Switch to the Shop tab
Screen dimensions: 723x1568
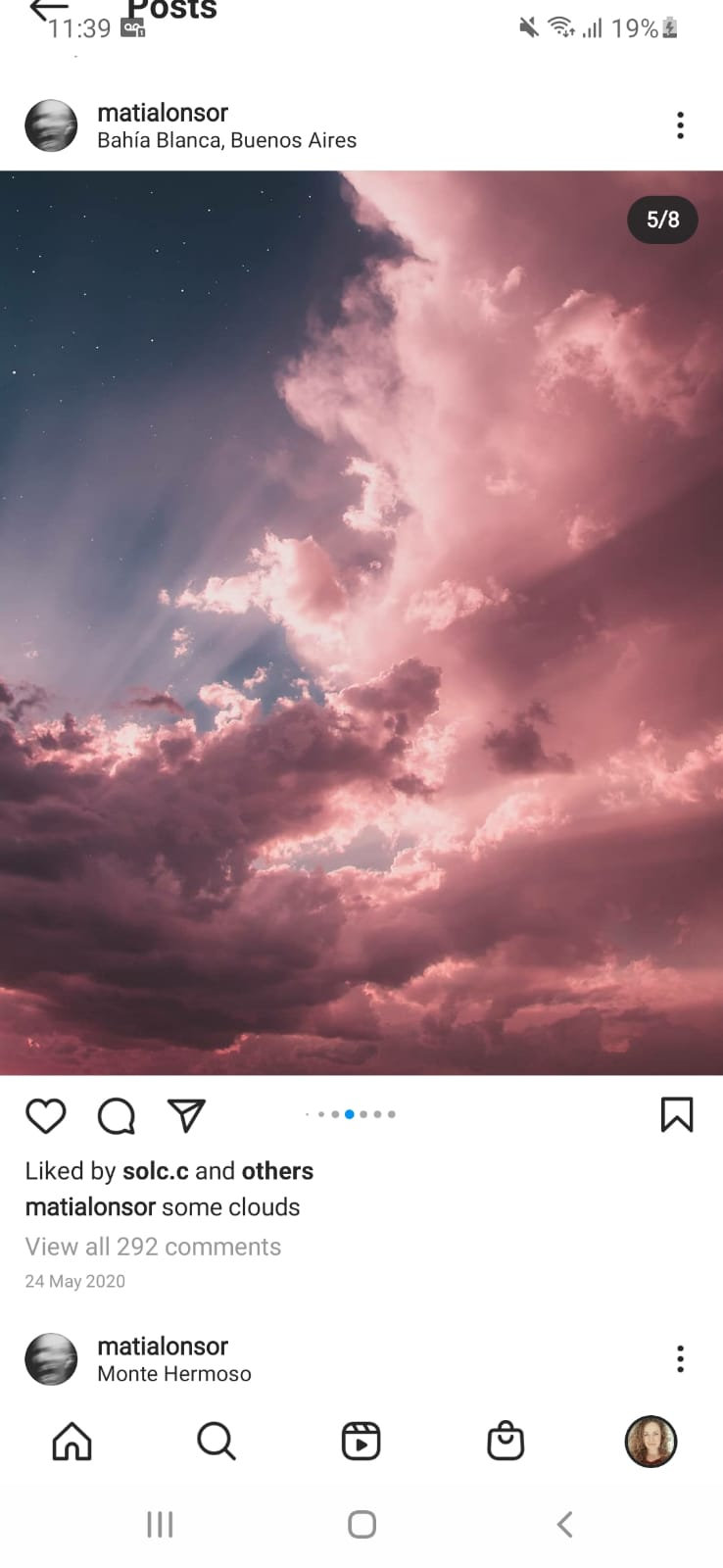point(506,1442)
